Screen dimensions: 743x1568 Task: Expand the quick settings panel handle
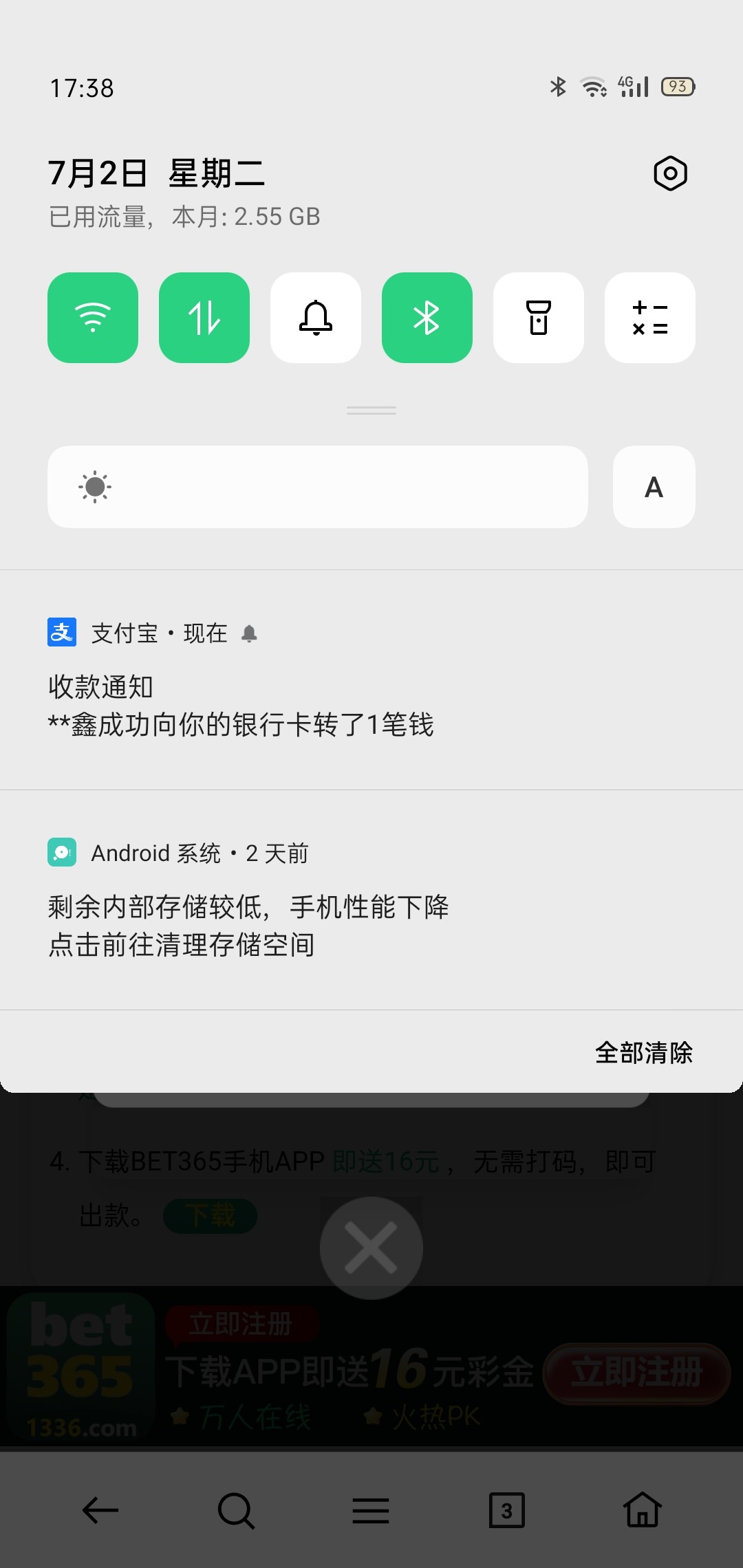(x=371, y=411)
